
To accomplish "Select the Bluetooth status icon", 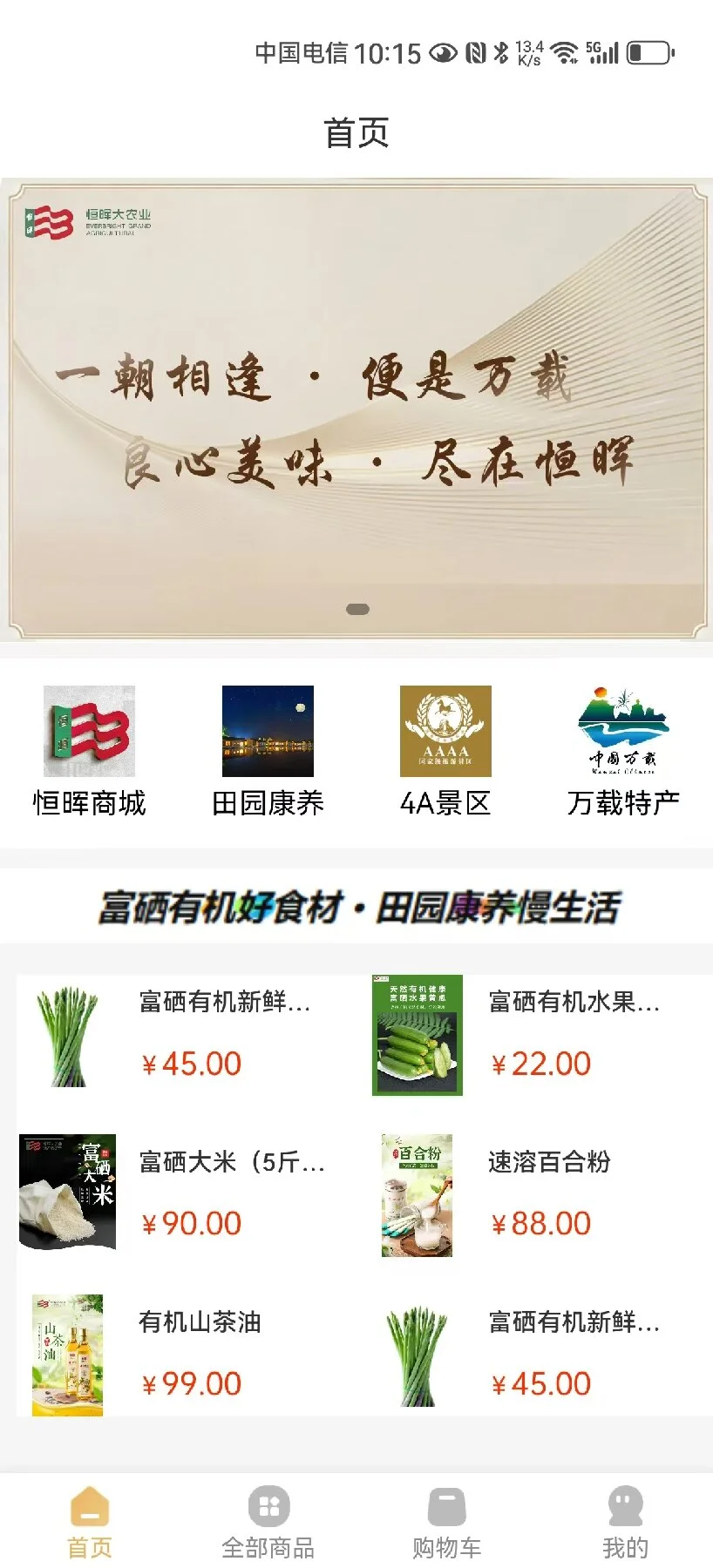I will point(502,52).
